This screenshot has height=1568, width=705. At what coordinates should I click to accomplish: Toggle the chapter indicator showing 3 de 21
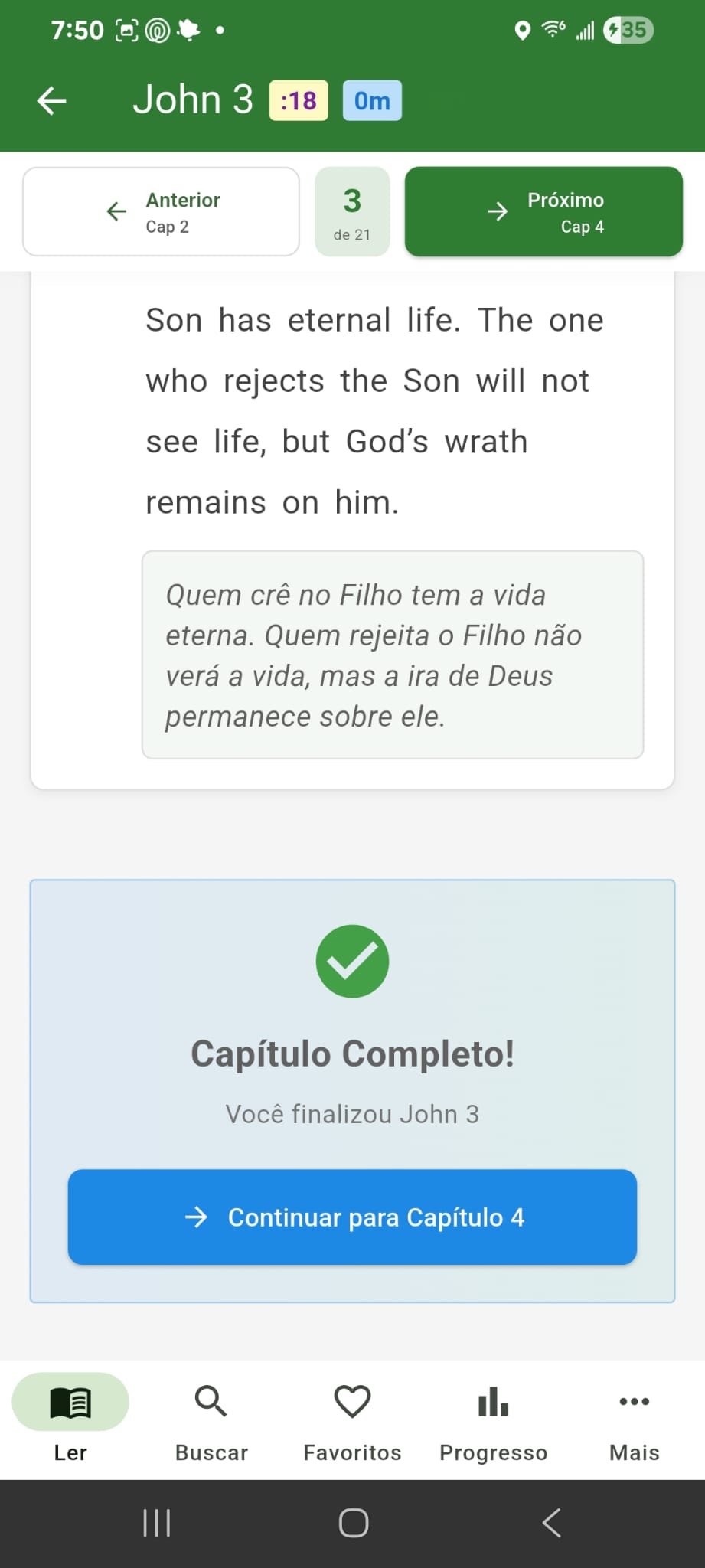(352, 211)
